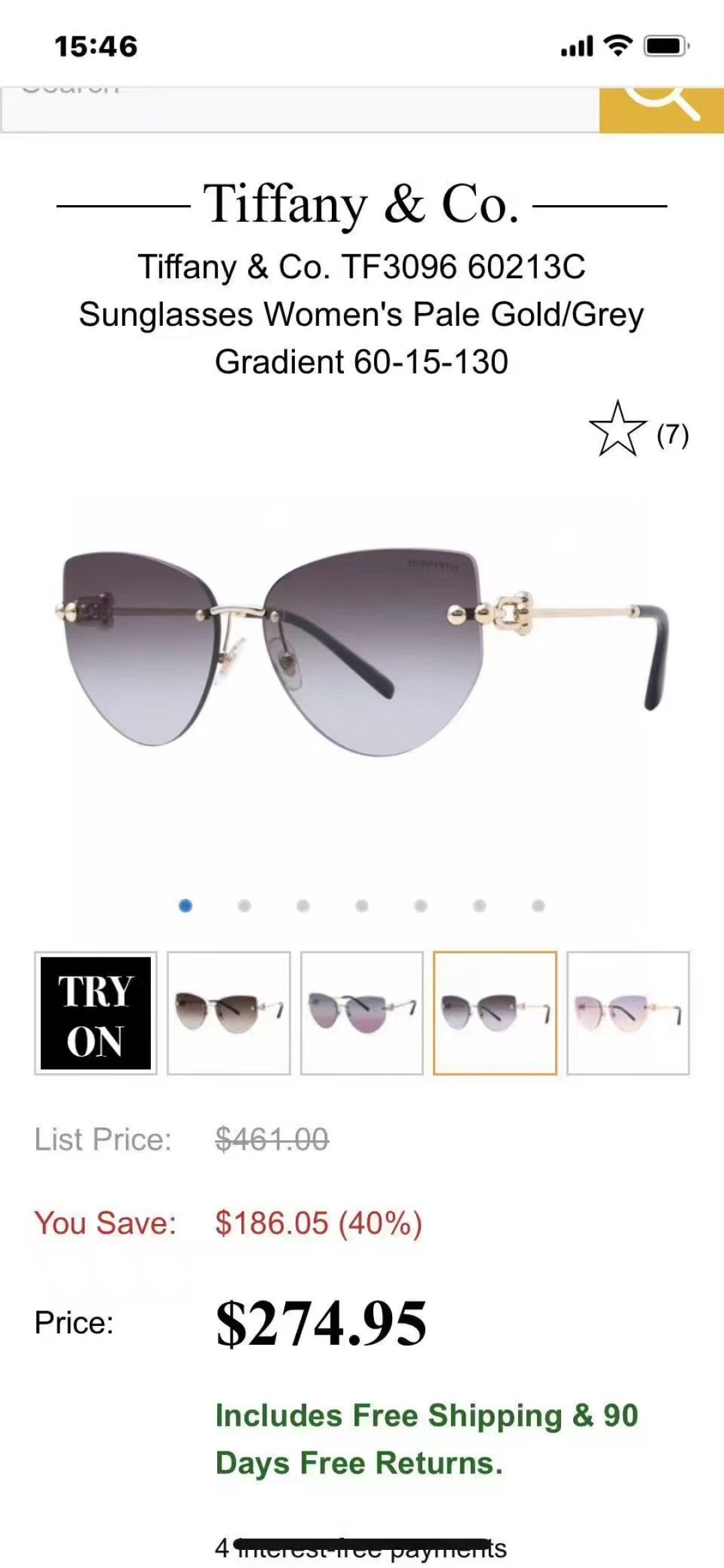
Task: Tap the Wi-Fi icon in the status bar
Action: tap(616, 46)
